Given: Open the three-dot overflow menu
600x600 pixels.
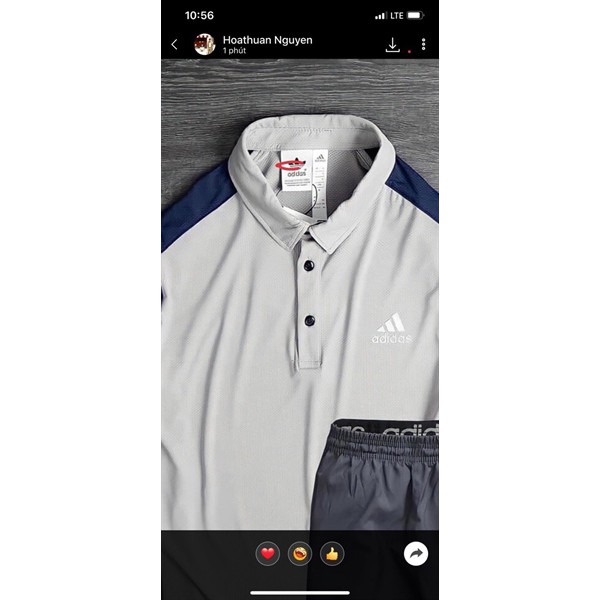Looking at the screenshot, I should 424,45.
